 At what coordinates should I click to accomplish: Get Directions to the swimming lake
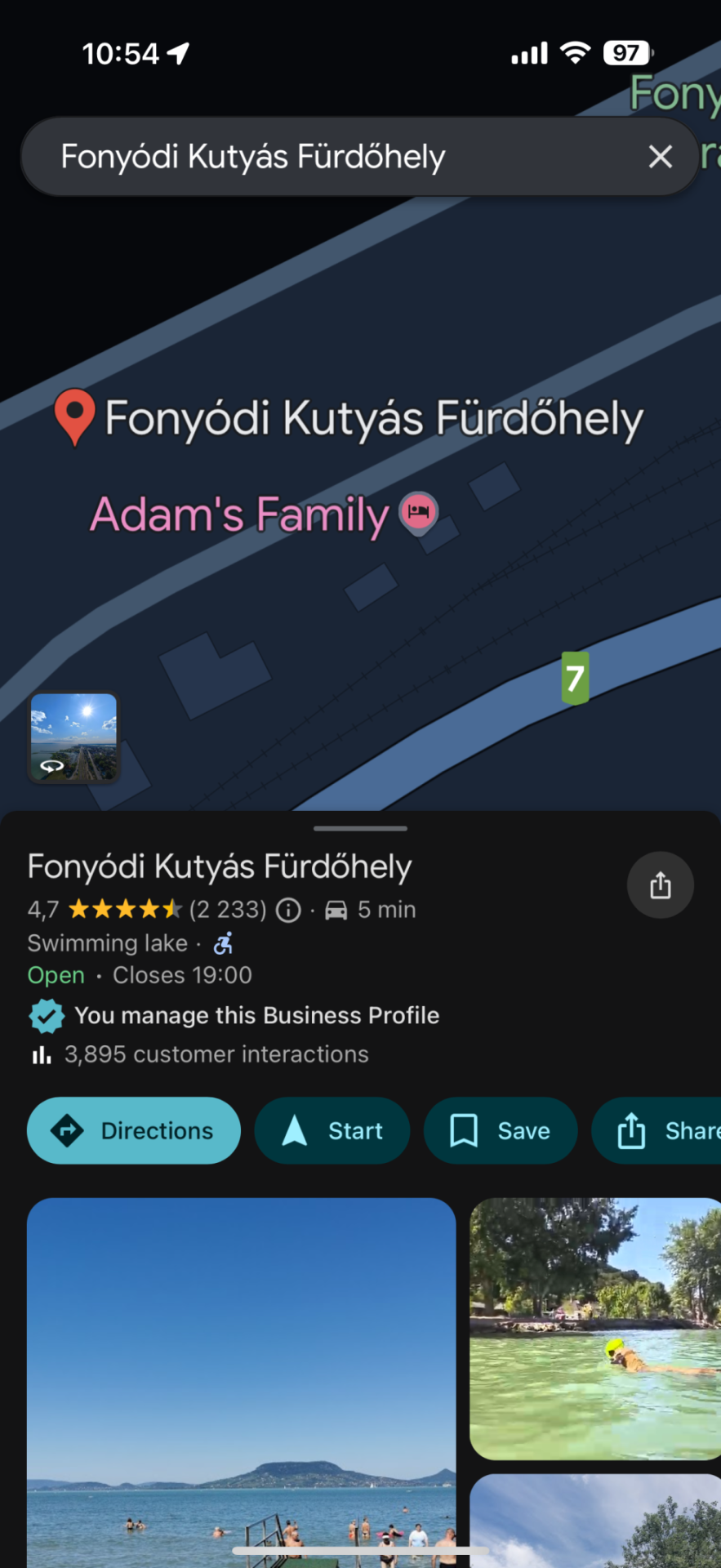coord(134,1130)
